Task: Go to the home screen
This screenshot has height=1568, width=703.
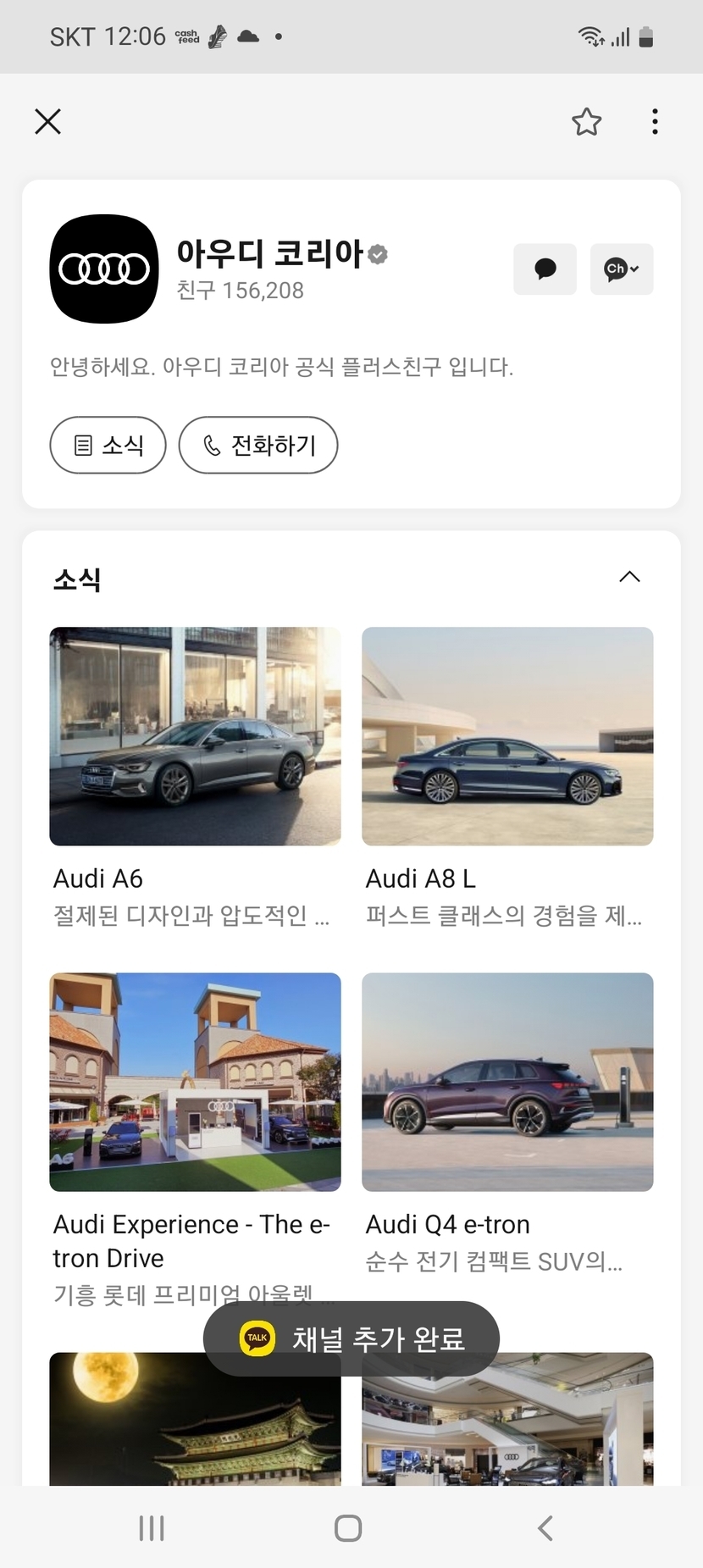Action: [x=348, y=1528]
